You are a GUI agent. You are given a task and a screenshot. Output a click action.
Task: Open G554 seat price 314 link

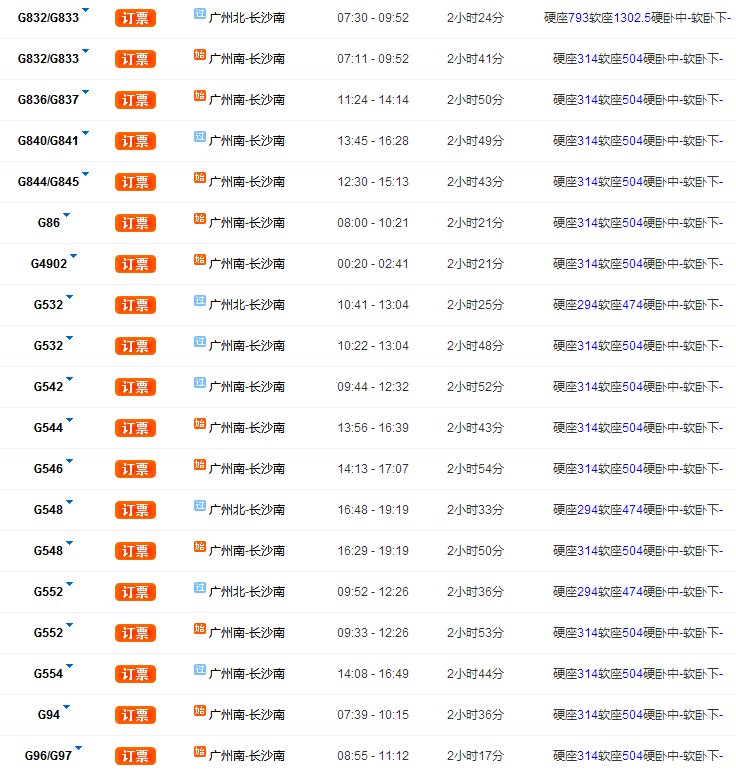(x=587, y=674)
